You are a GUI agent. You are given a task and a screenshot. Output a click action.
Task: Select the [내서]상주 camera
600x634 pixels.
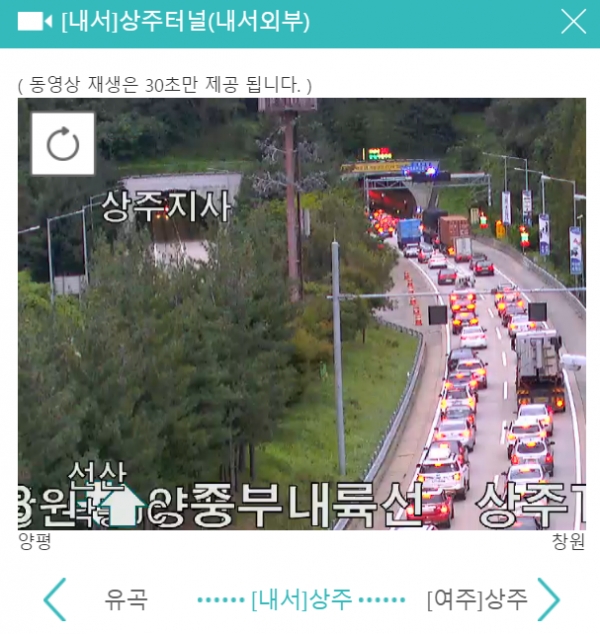[x=302, y=599]
